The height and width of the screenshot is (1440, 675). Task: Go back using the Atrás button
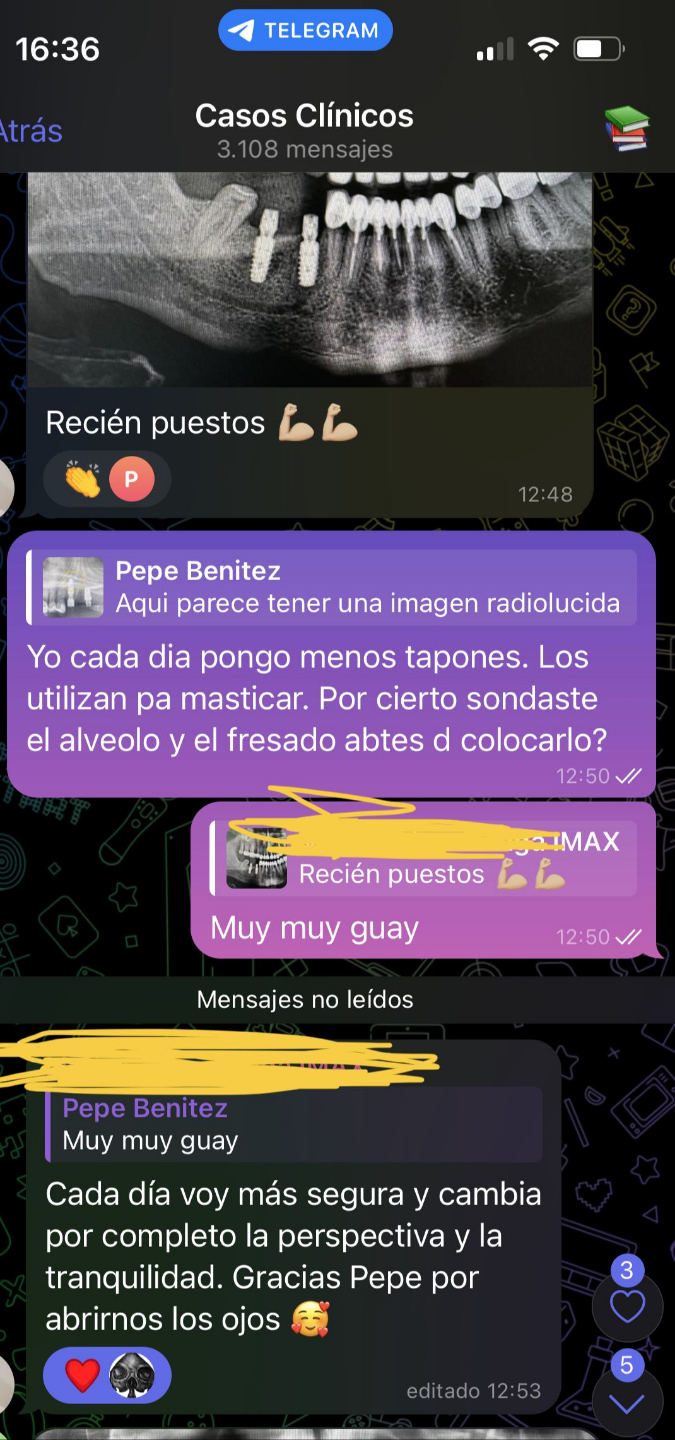click(x=32, y=131)
